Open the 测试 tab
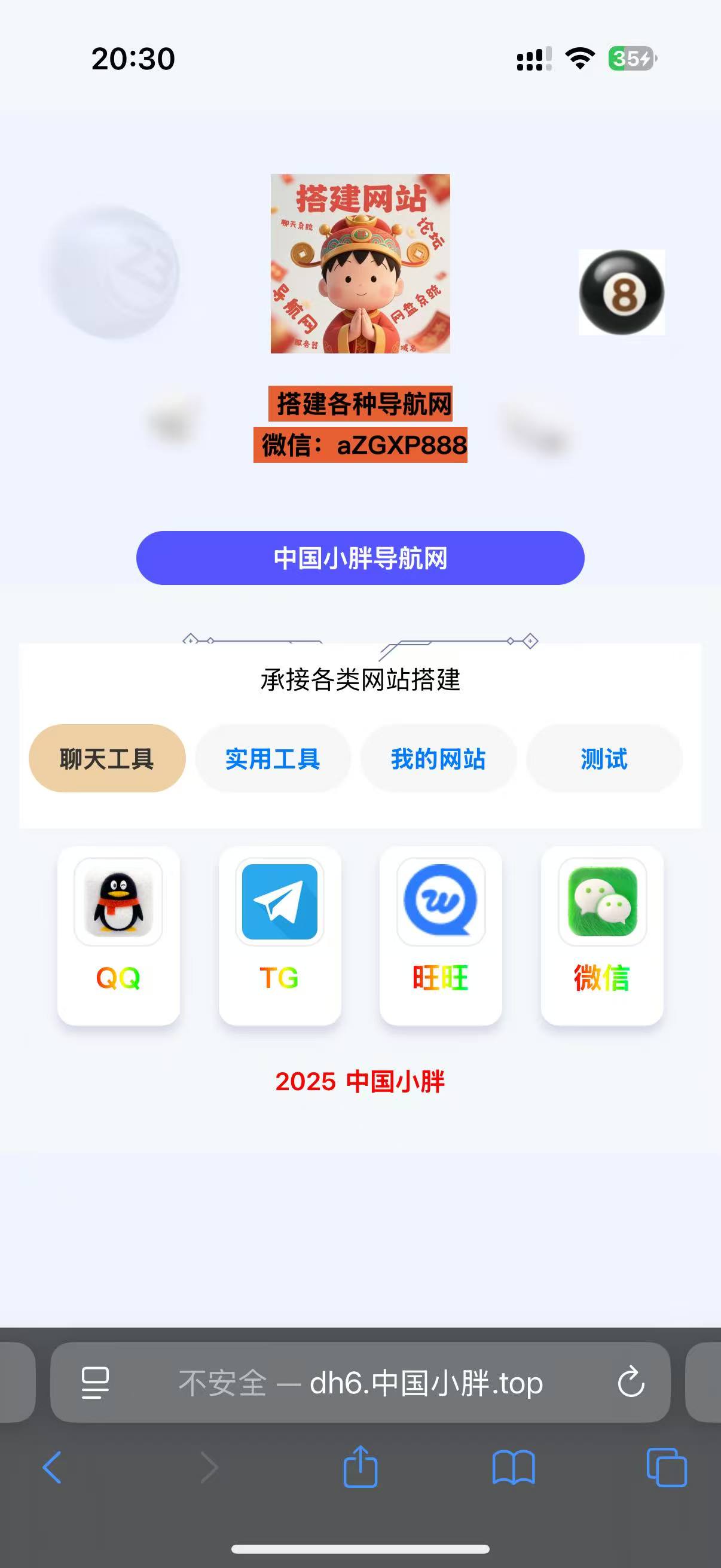 [x=604, y=758]
